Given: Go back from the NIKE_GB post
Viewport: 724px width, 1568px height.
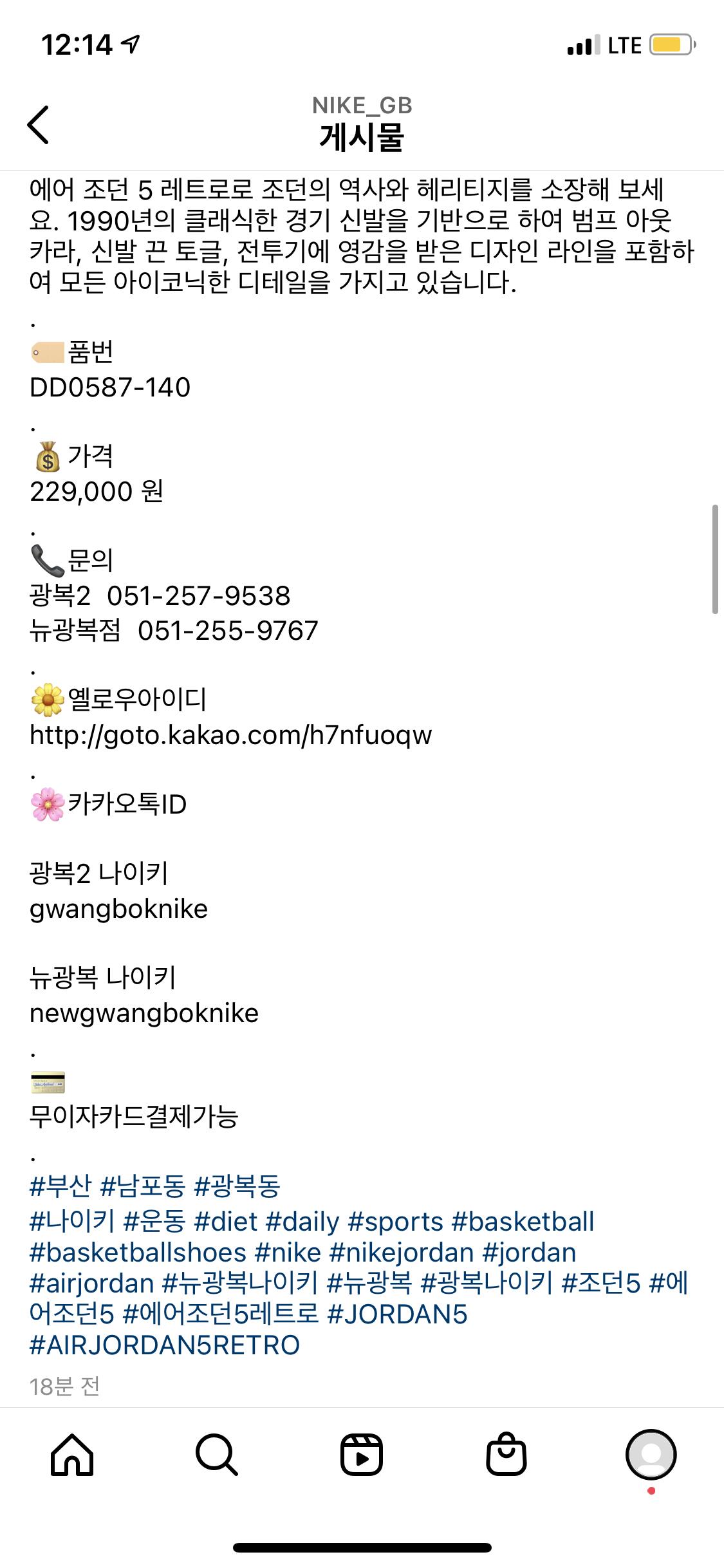Looking at the screenshot, I should 39,125.
